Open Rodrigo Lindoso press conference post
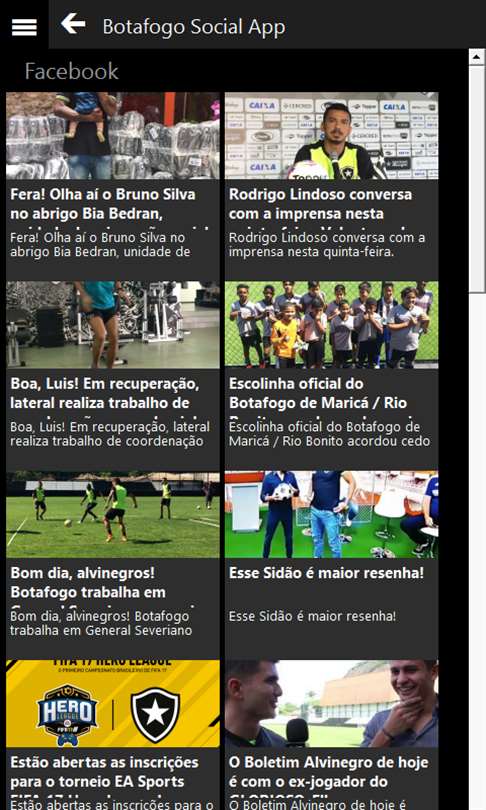 331,186
